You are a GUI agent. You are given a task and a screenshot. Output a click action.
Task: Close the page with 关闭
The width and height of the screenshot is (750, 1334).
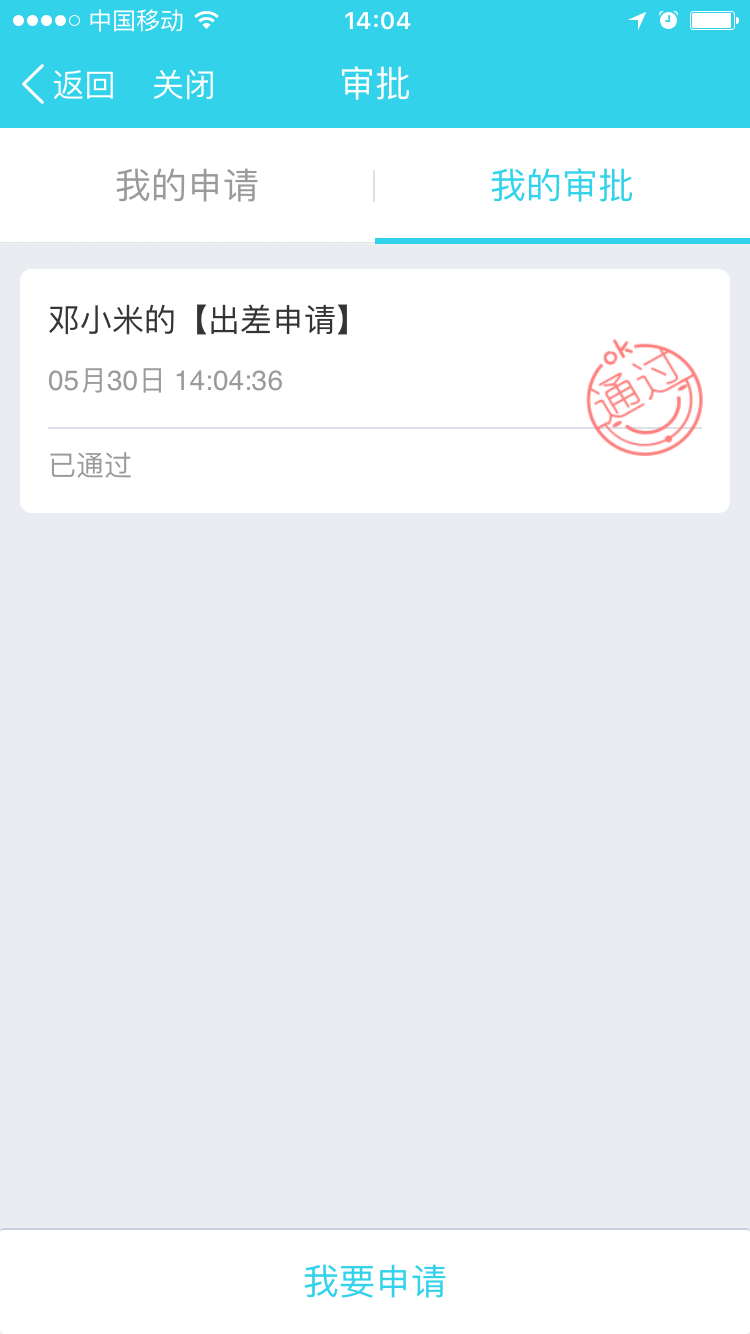coord(183,85)
